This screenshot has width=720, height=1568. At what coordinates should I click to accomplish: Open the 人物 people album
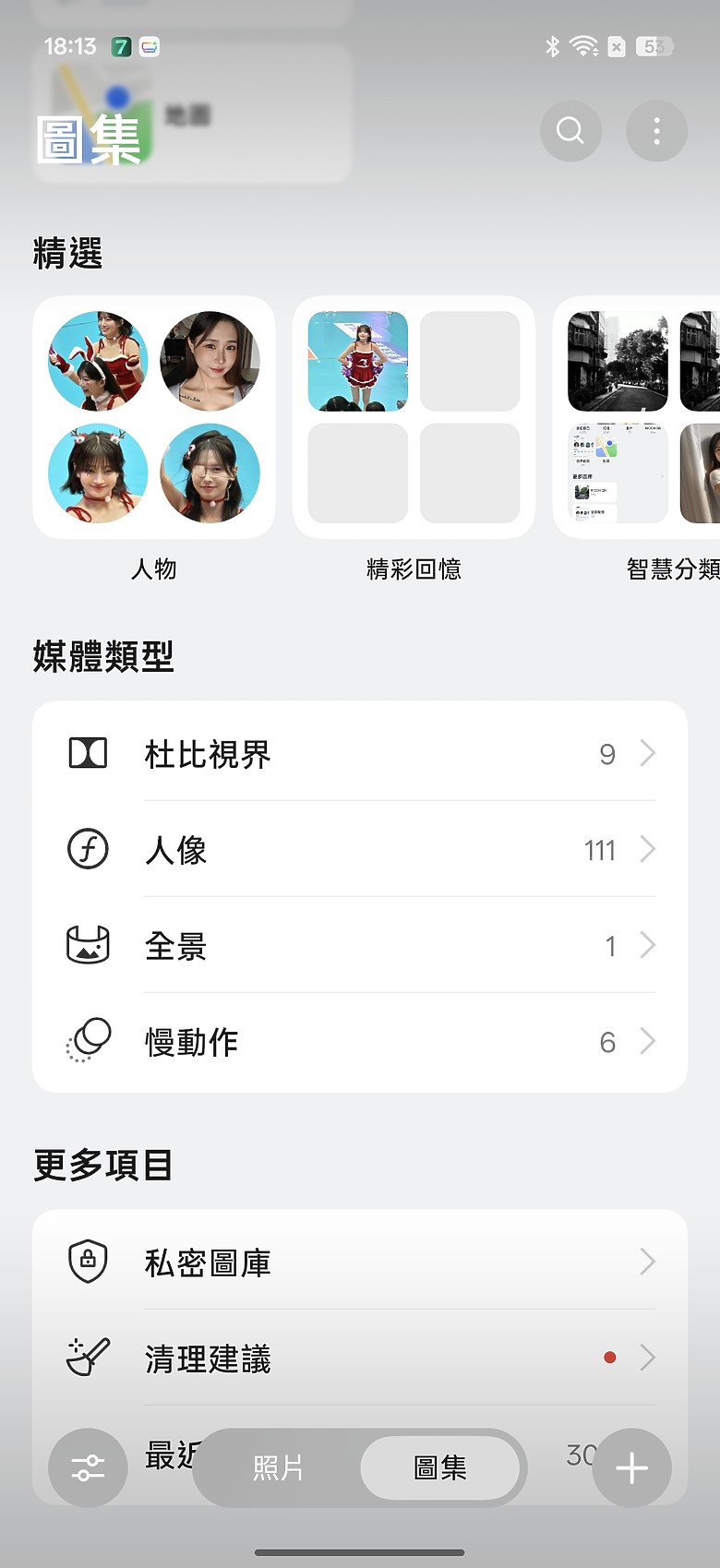tap(153, 417)
